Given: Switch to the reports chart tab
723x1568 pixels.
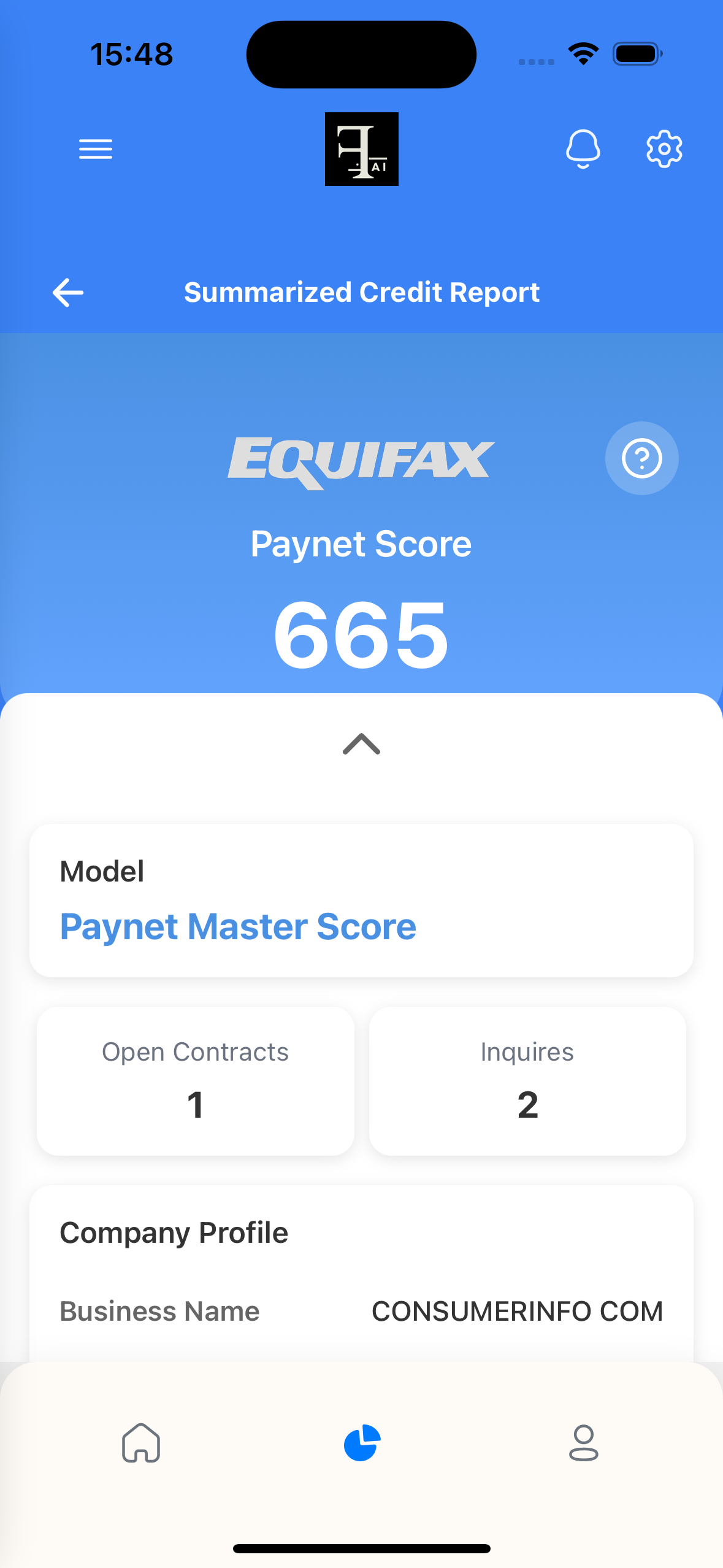Looking at the screenshot, I should tap(362, 1443).
